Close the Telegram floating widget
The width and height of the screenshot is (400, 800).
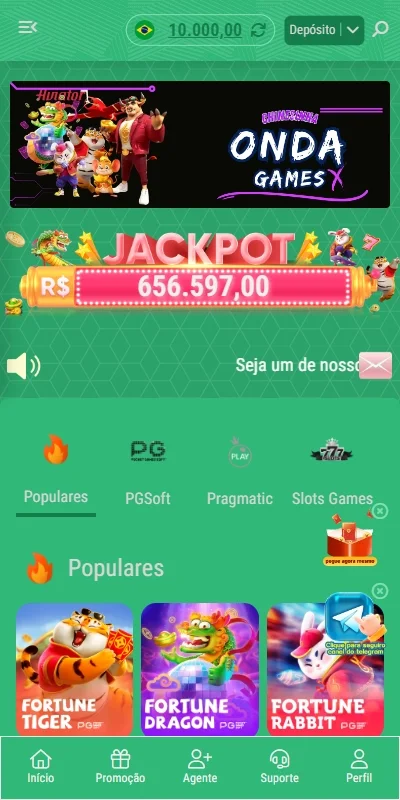pyautogui.click(x=380, y=591)
